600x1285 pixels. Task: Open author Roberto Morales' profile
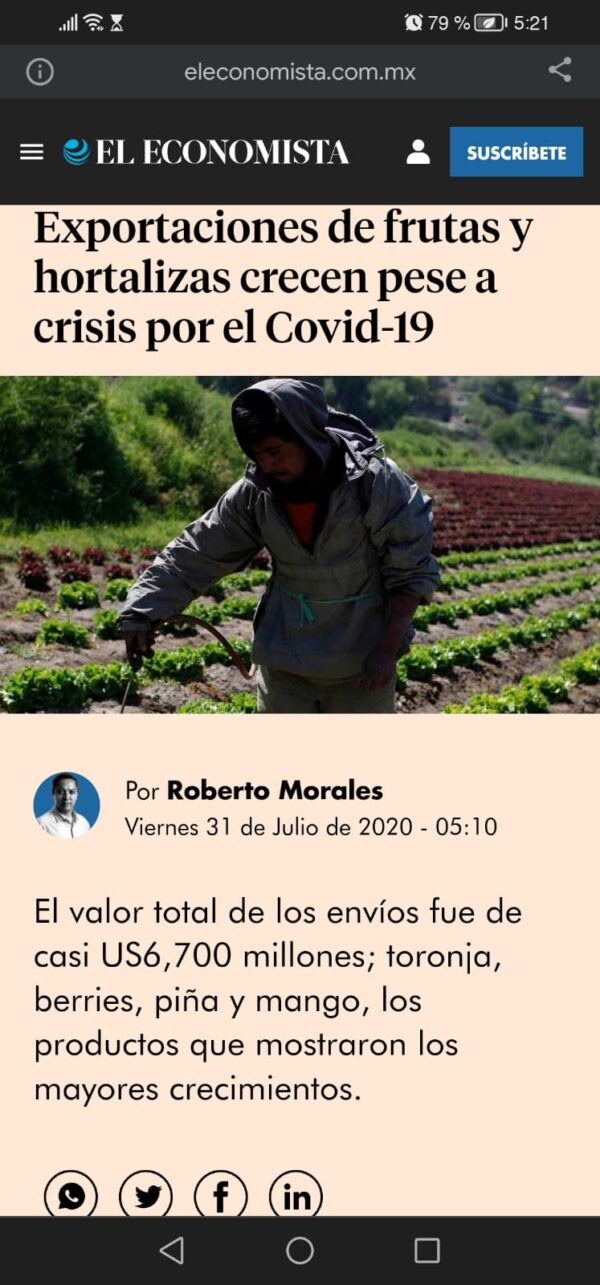pyautogui.click(x=274, y=790)
